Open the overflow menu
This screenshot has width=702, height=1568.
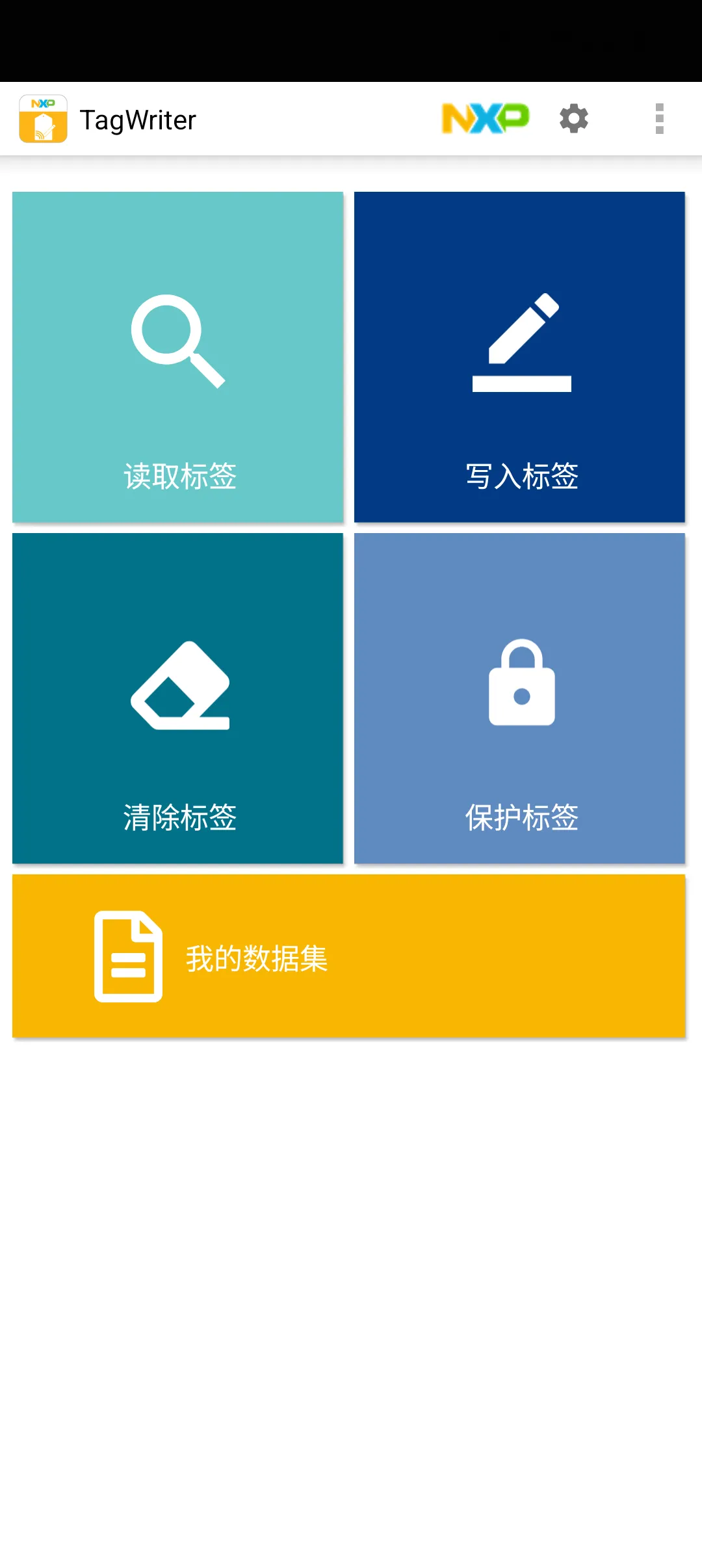click(x=659, y=119)
